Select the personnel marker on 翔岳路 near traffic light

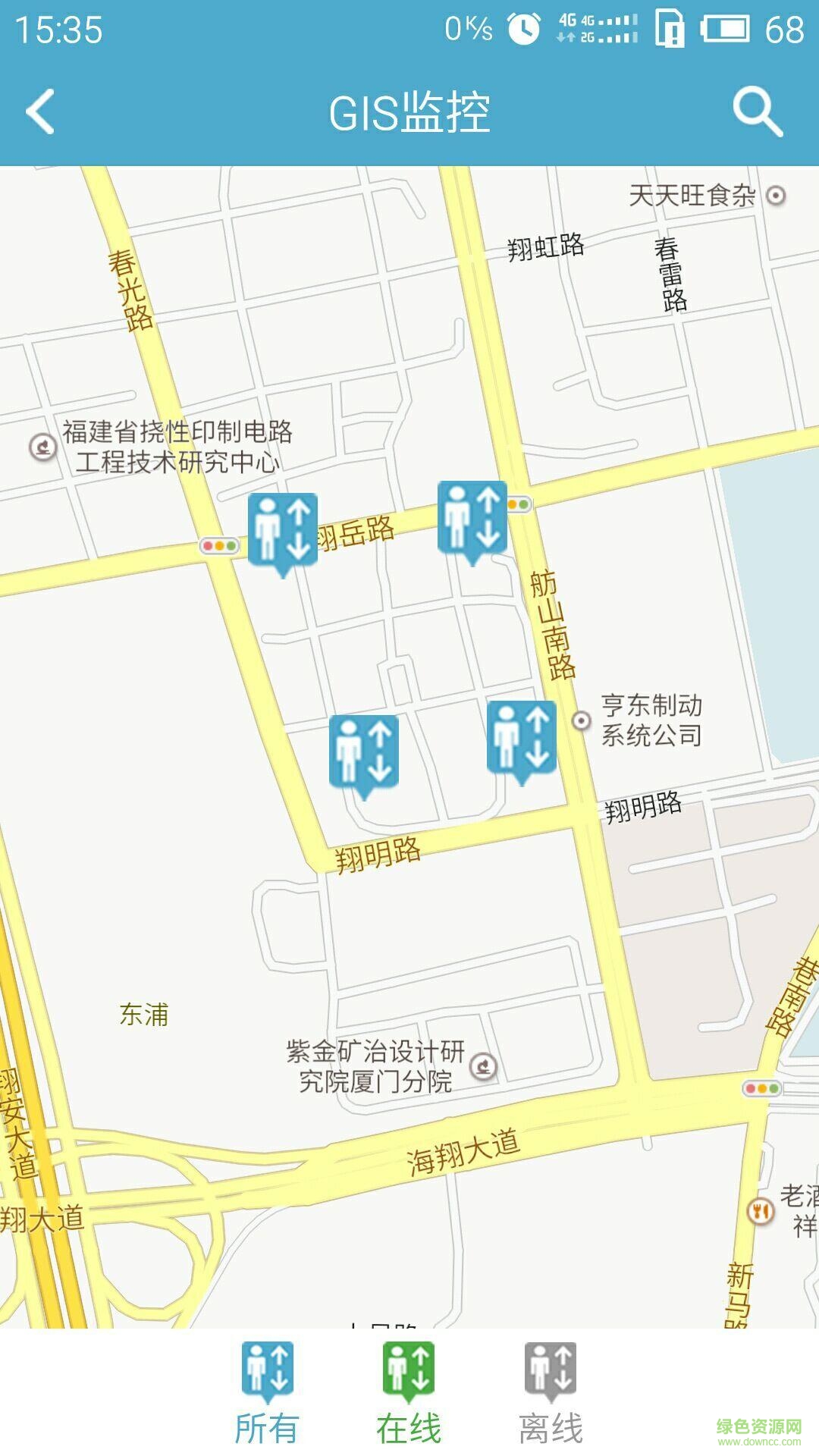pos(284,531)
